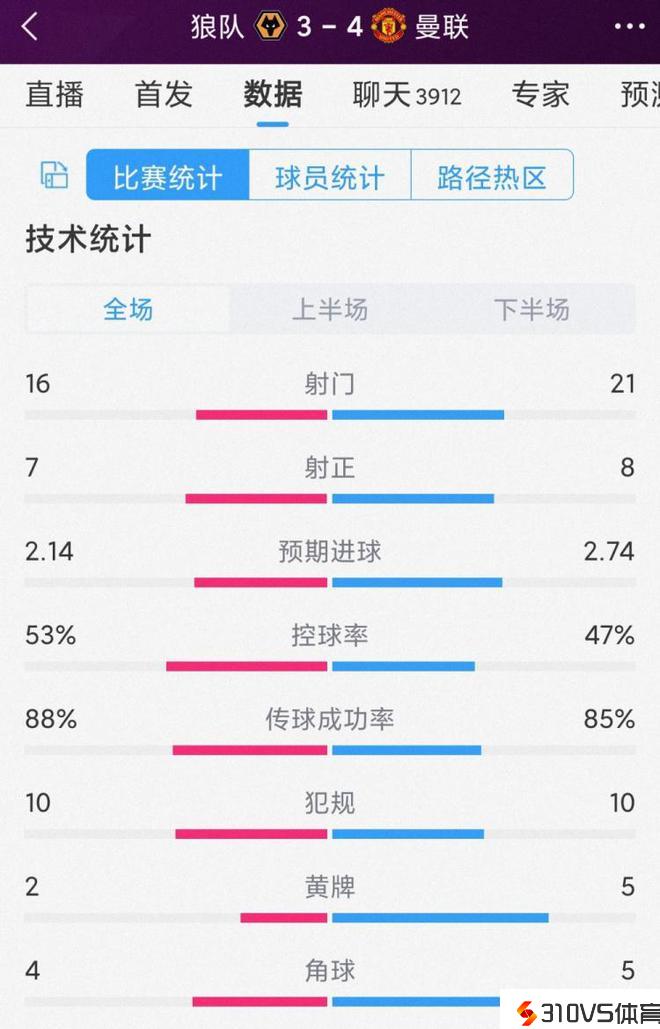Select the 比赛统计 segment
Screen dimensions: 660x1029
pos(167,176)
